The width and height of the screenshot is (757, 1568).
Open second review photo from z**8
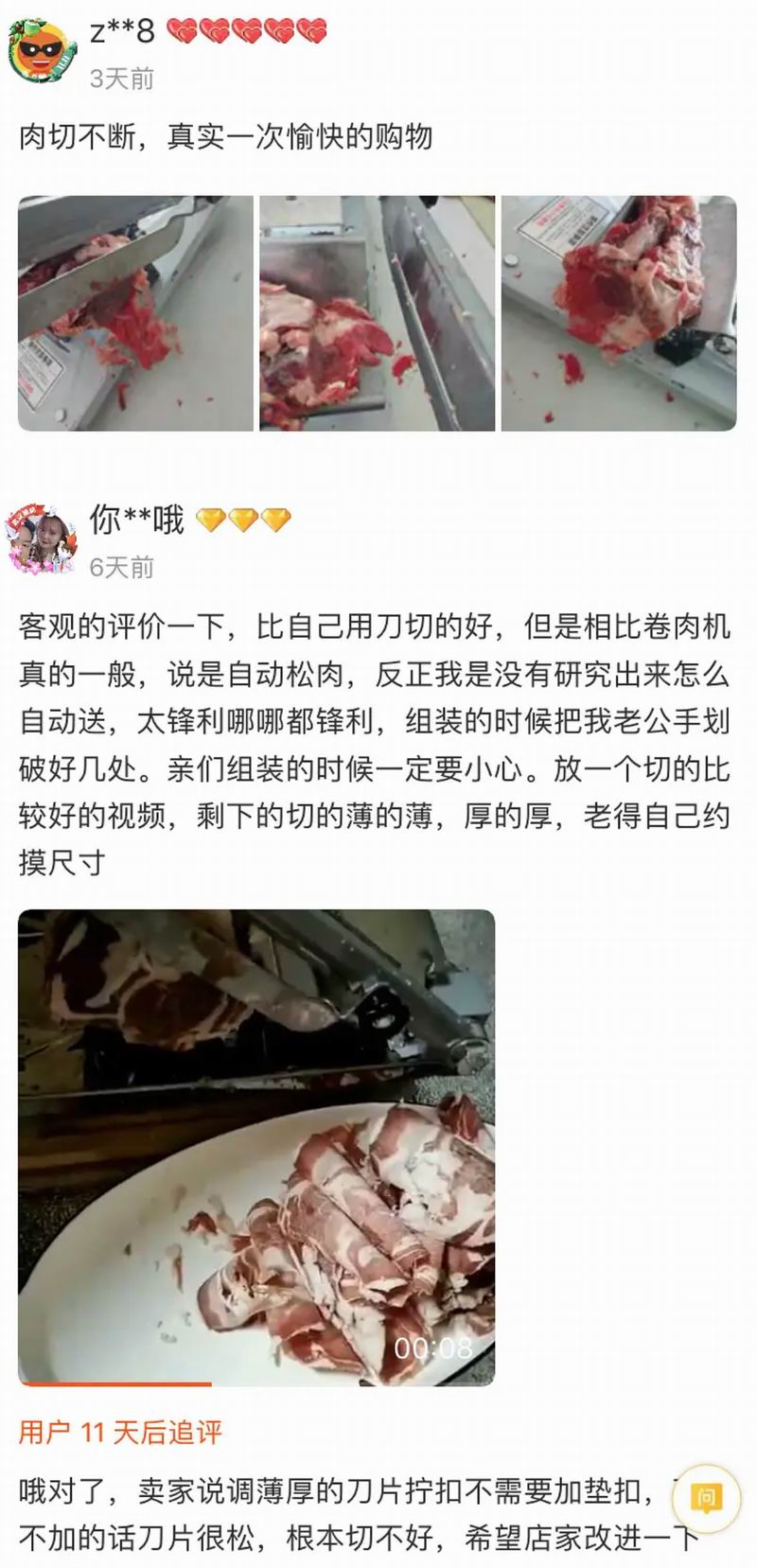377,313
